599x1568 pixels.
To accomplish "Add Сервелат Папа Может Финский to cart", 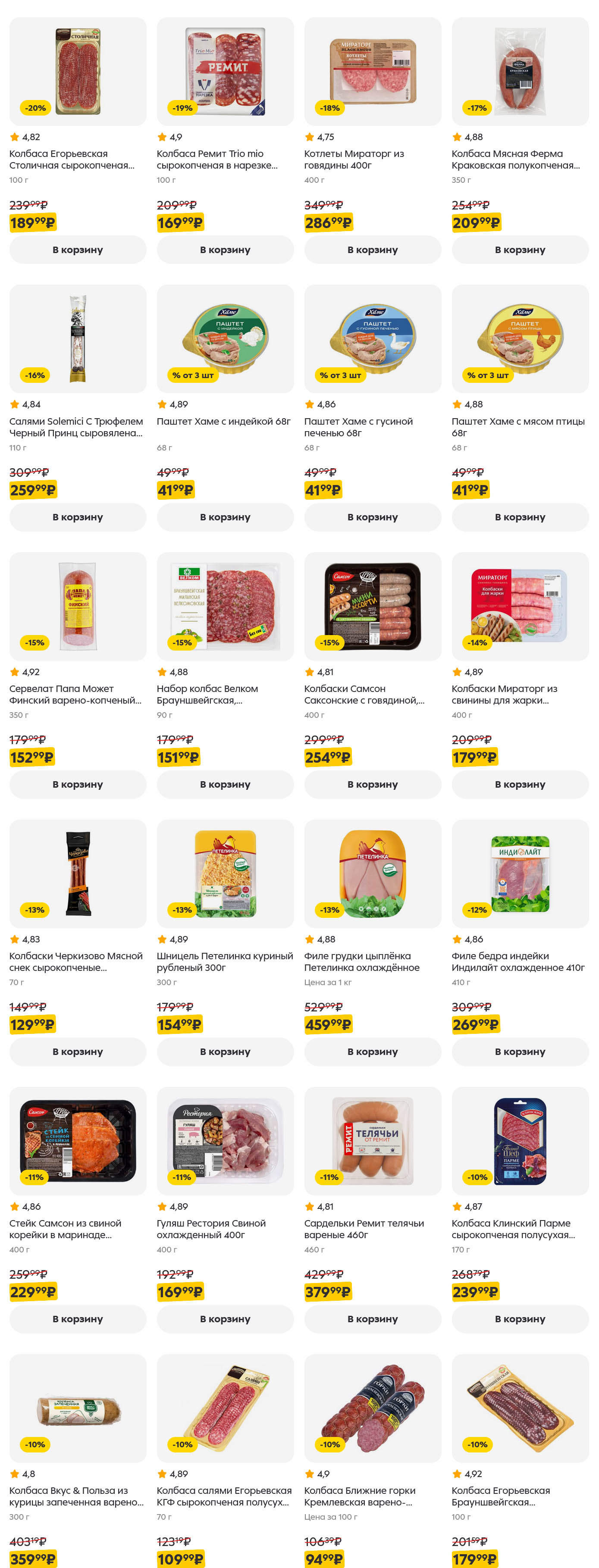I will point(77,784).
